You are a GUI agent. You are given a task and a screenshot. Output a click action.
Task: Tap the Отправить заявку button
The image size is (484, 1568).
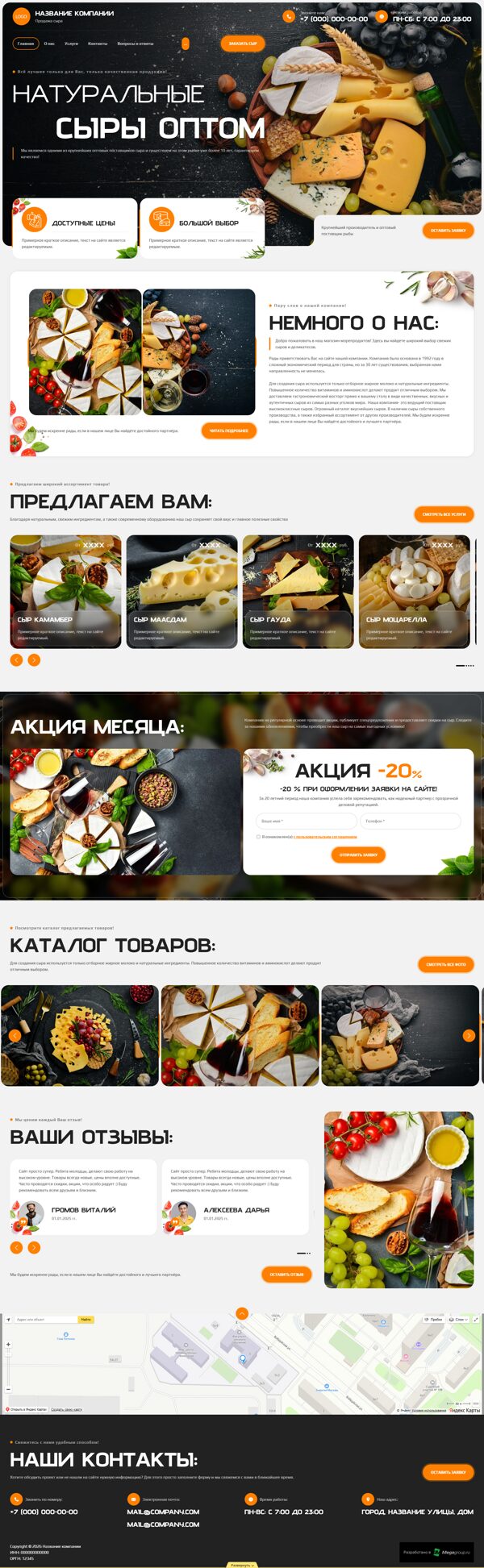[358, 855]
